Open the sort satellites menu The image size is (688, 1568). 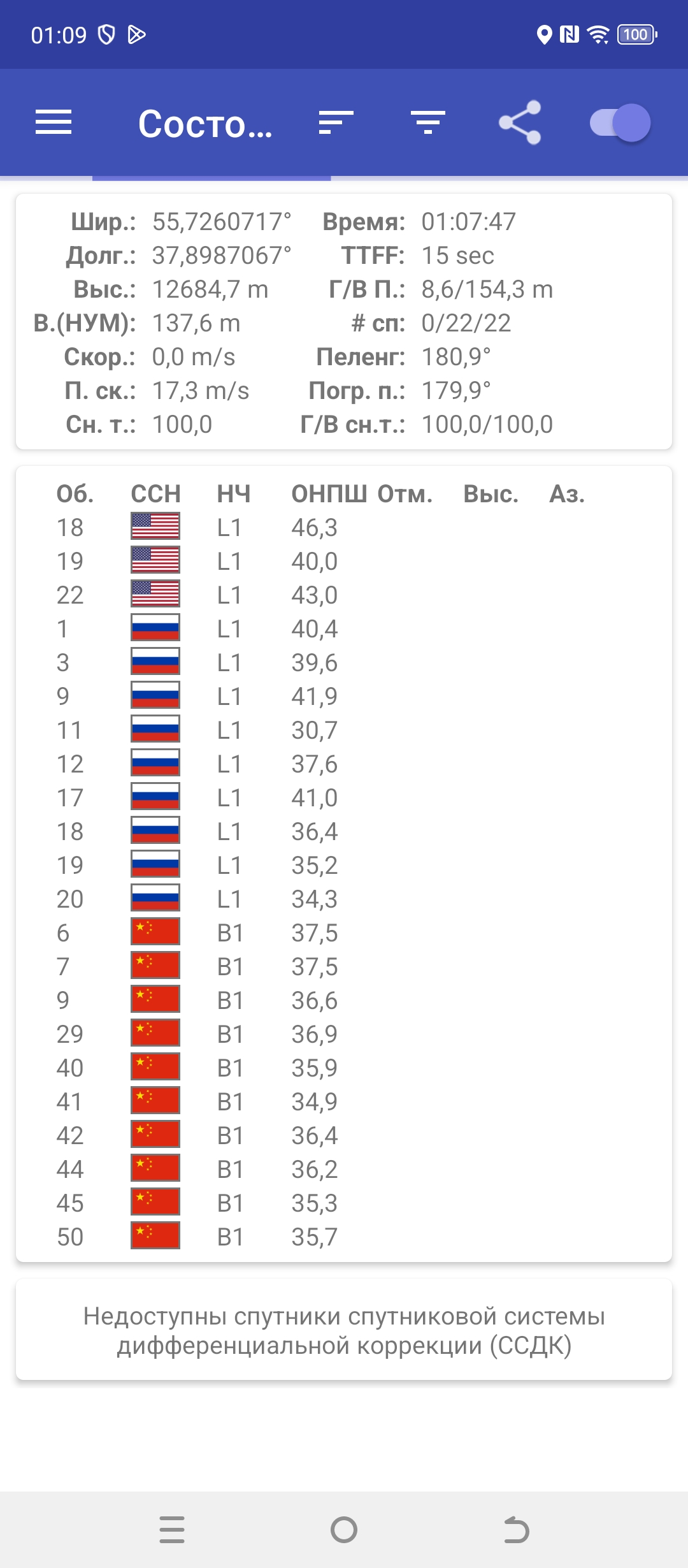[336, 122]
